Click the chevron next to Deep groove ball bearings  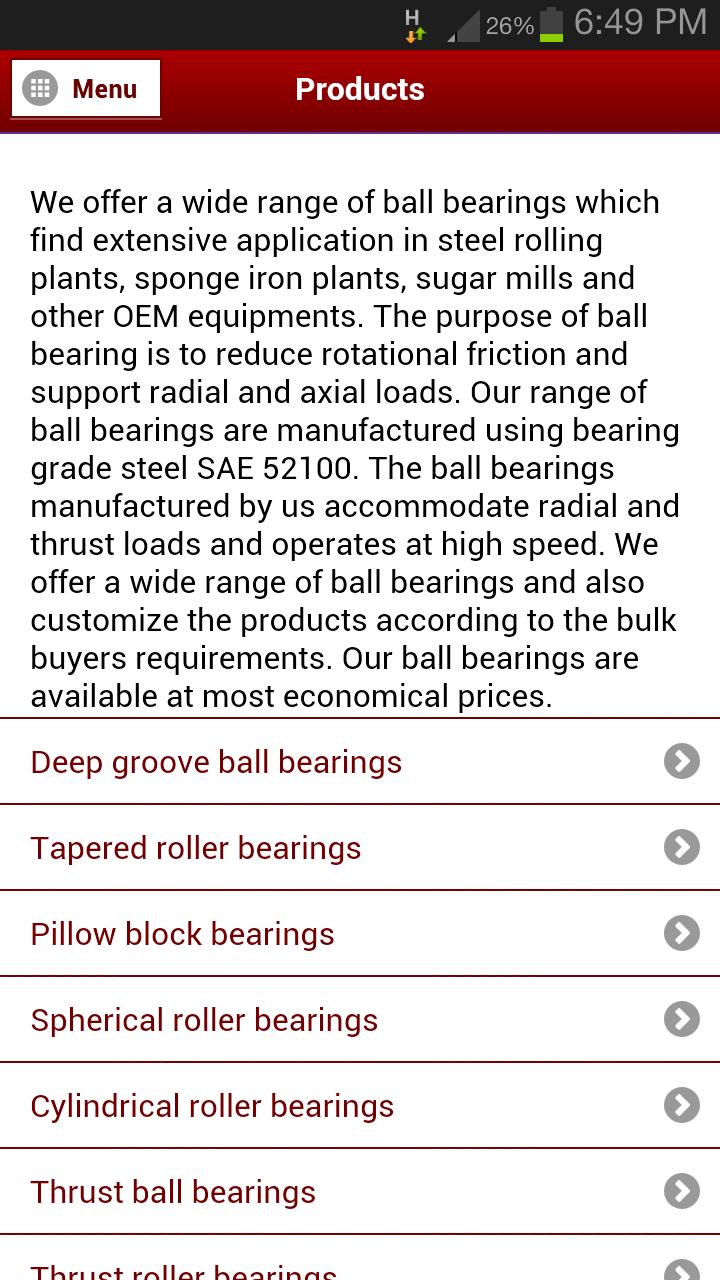coord(681,761)
